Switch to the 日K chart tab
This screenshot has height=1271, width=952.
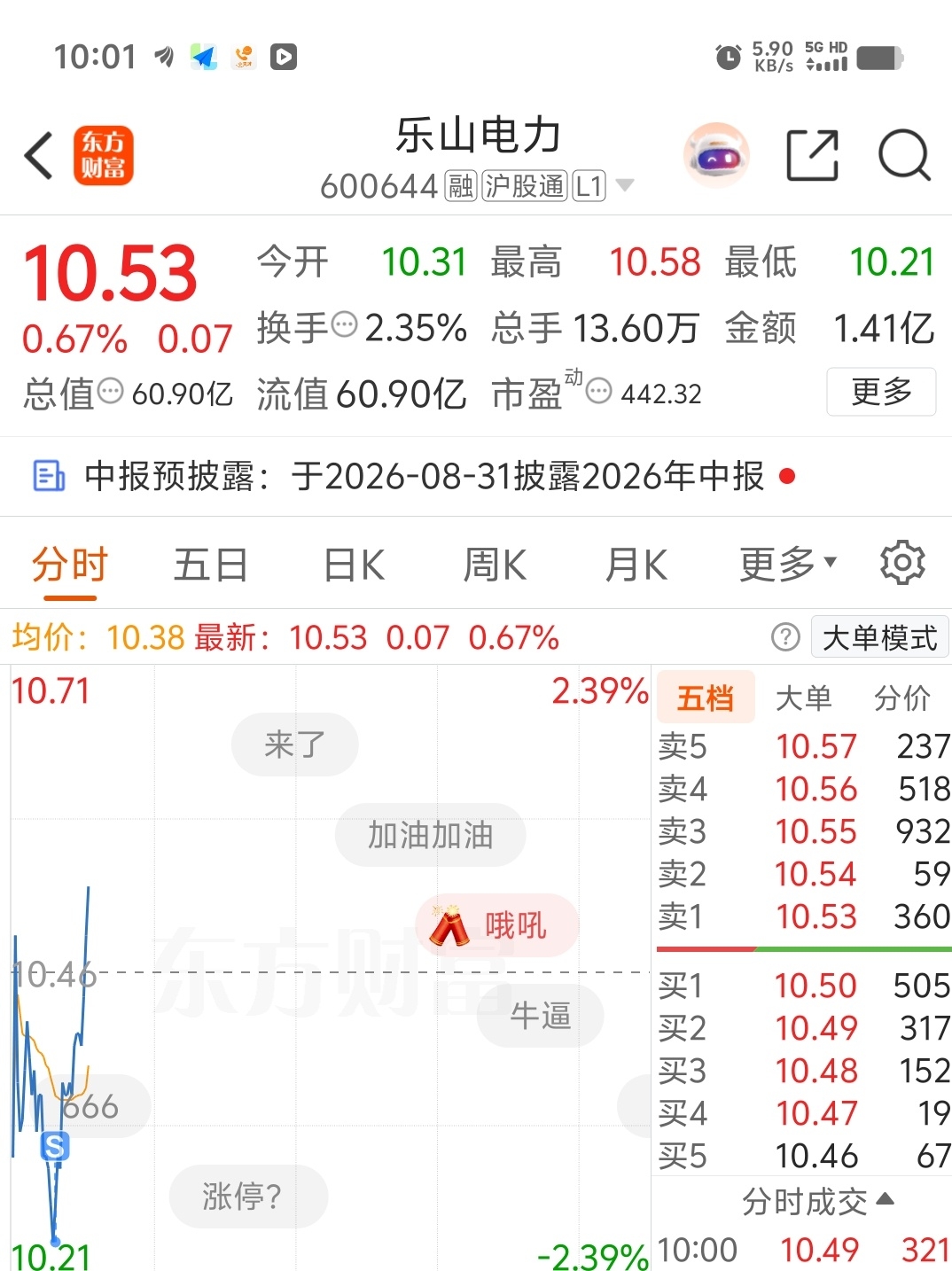(354, 565)
